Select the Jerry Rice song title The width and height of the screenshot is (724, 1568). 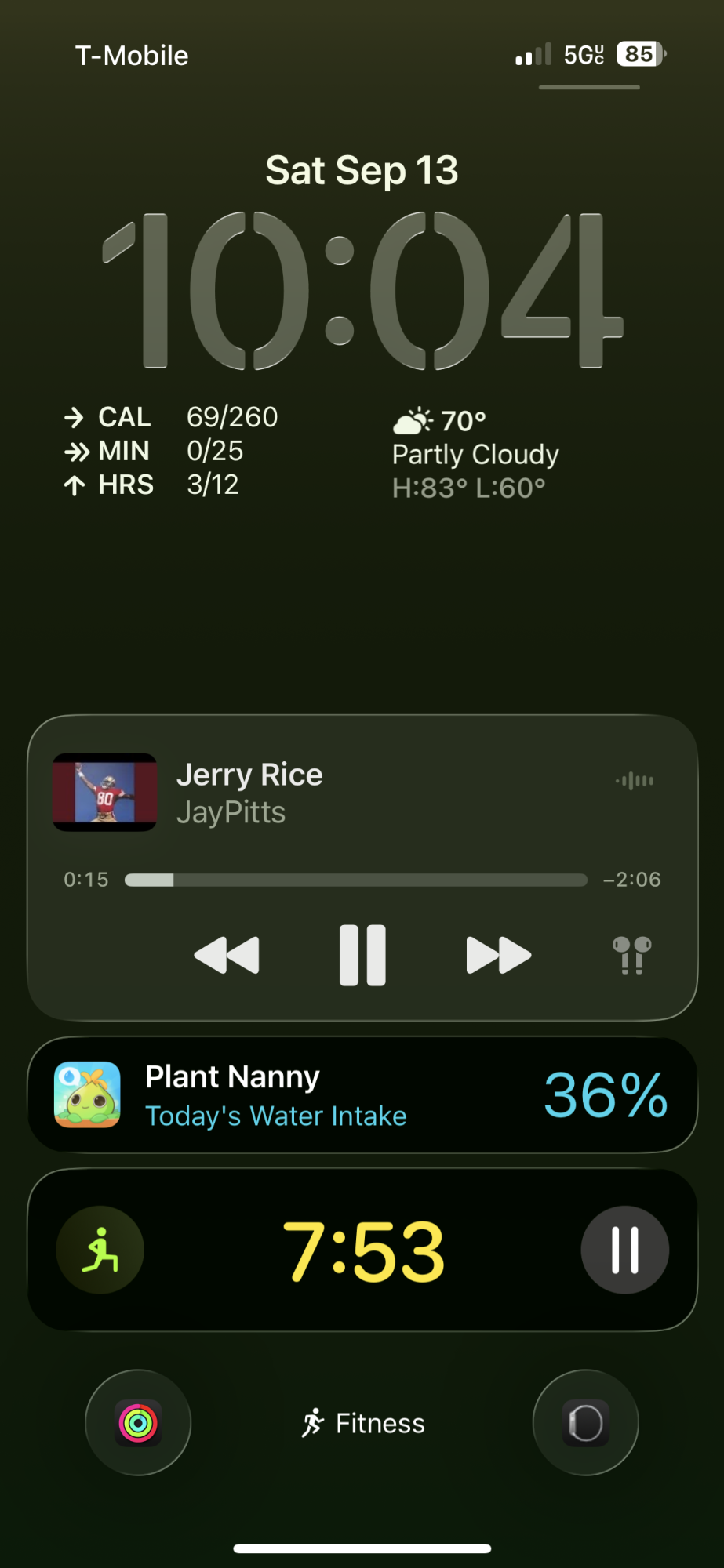pyautogui.click(x=249, y=775)
